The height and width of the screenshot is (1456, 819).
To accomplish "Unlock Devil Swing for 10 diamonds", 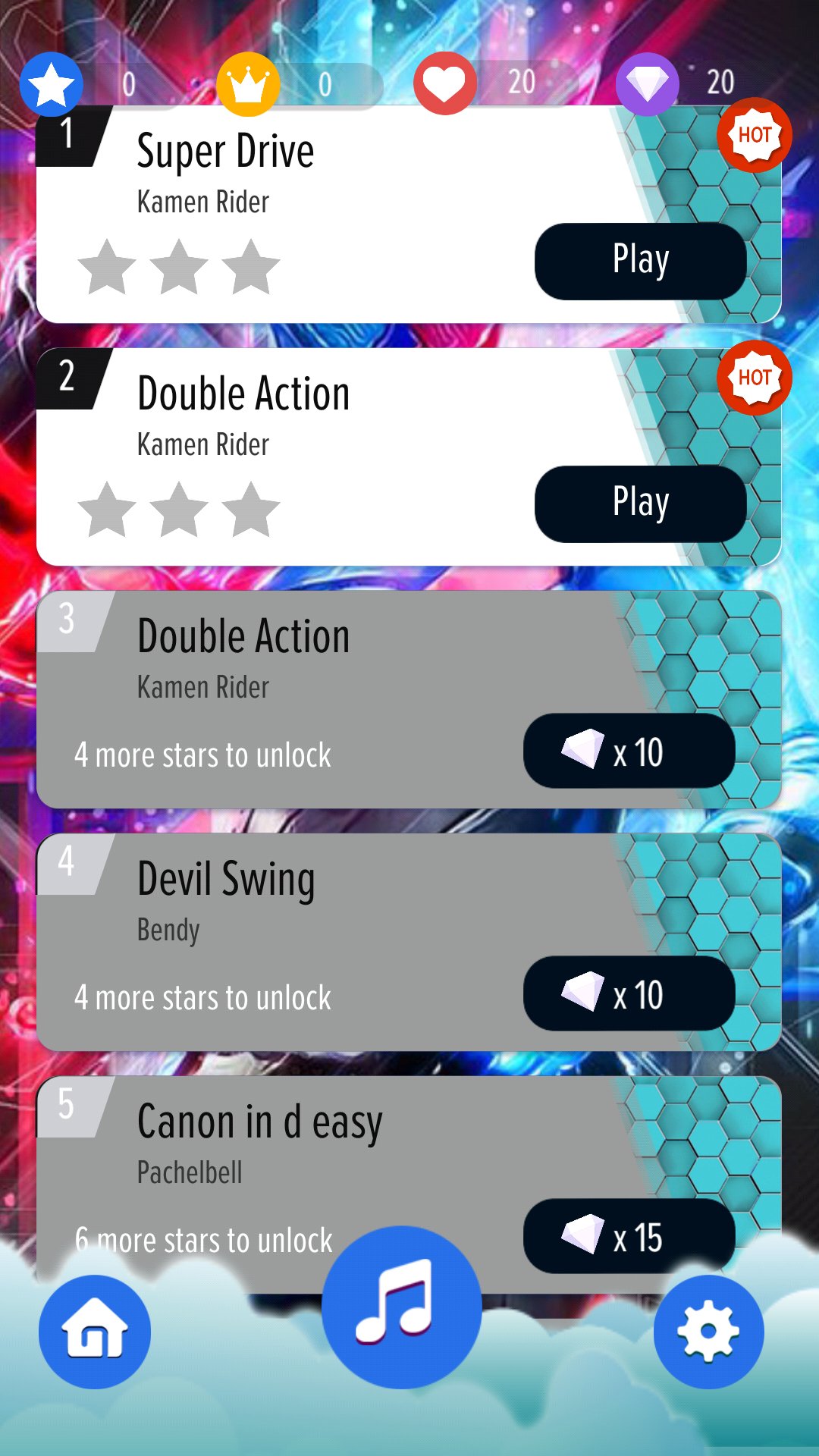I will (x=629, y=993).
